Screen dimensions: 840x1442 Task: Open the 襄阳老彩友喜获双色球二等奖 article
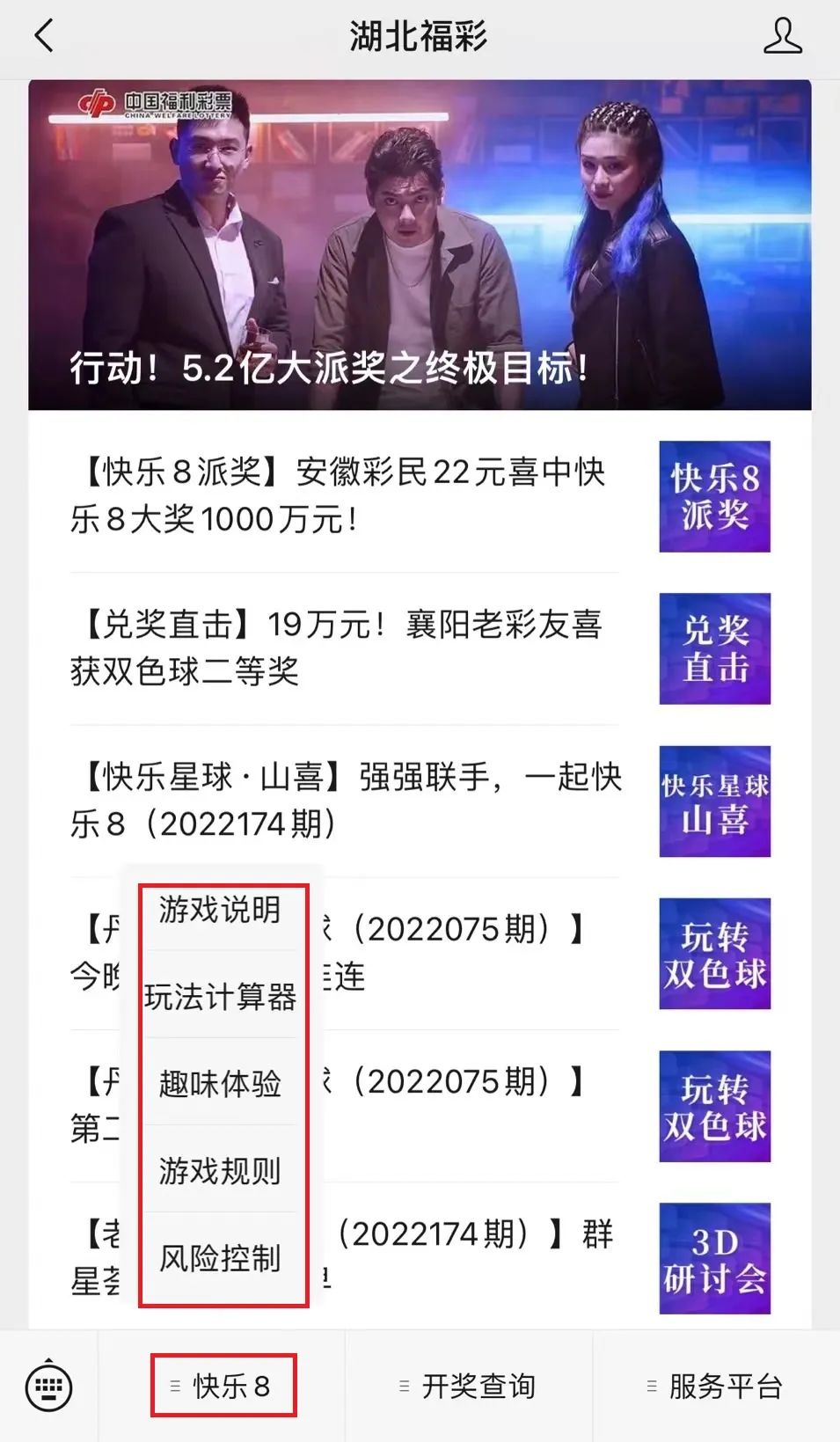tap(343, 648)
